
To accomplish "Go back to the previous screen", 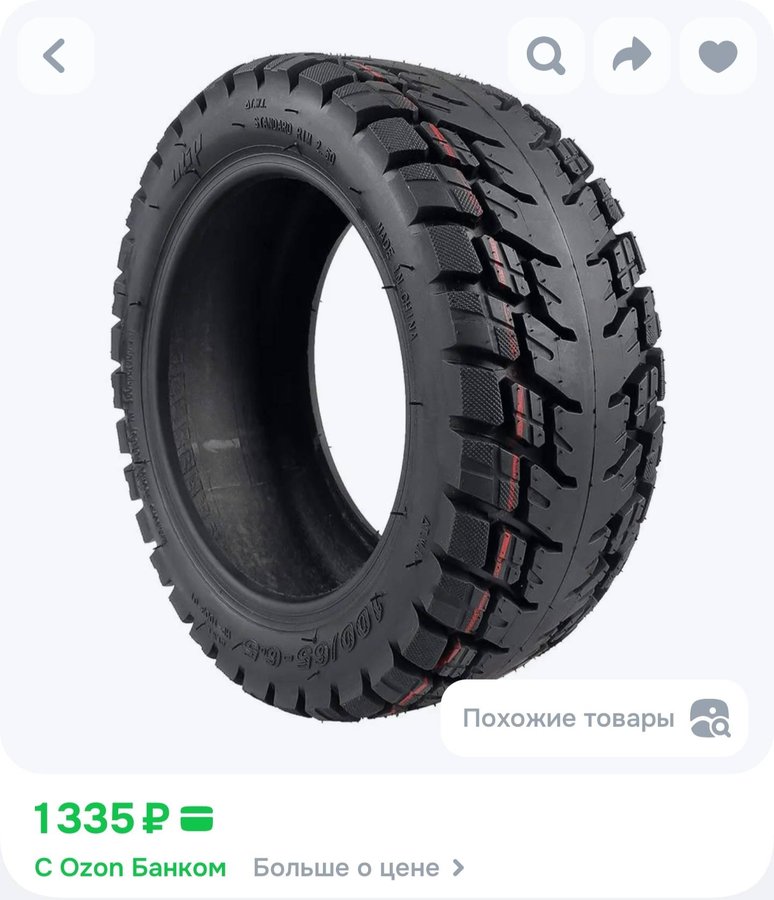I will (x=55, y=56).
